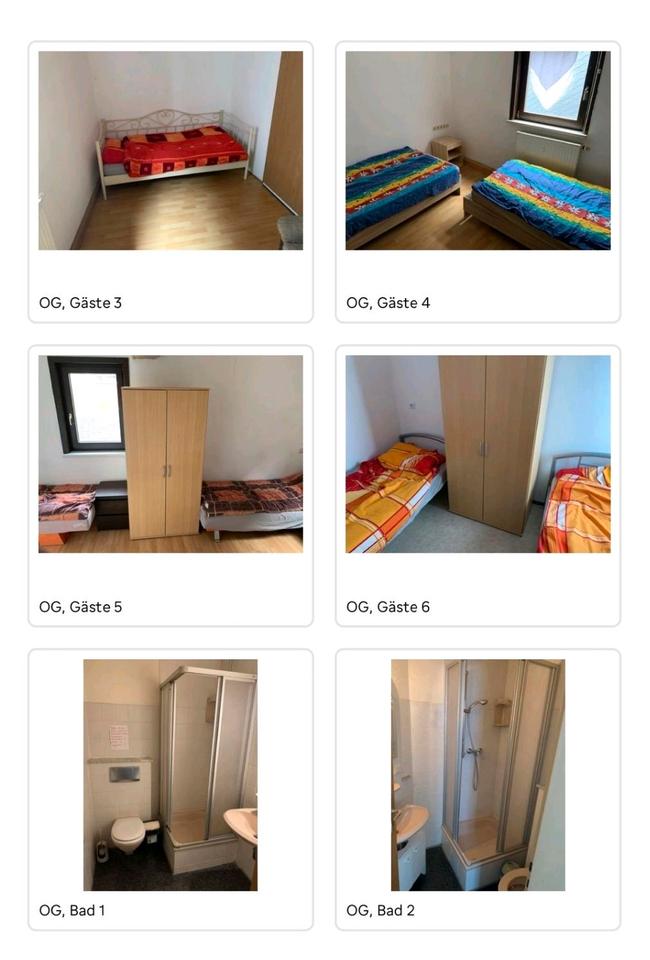View the OG, Gäste 4 room photo

(x=477, y=151)
